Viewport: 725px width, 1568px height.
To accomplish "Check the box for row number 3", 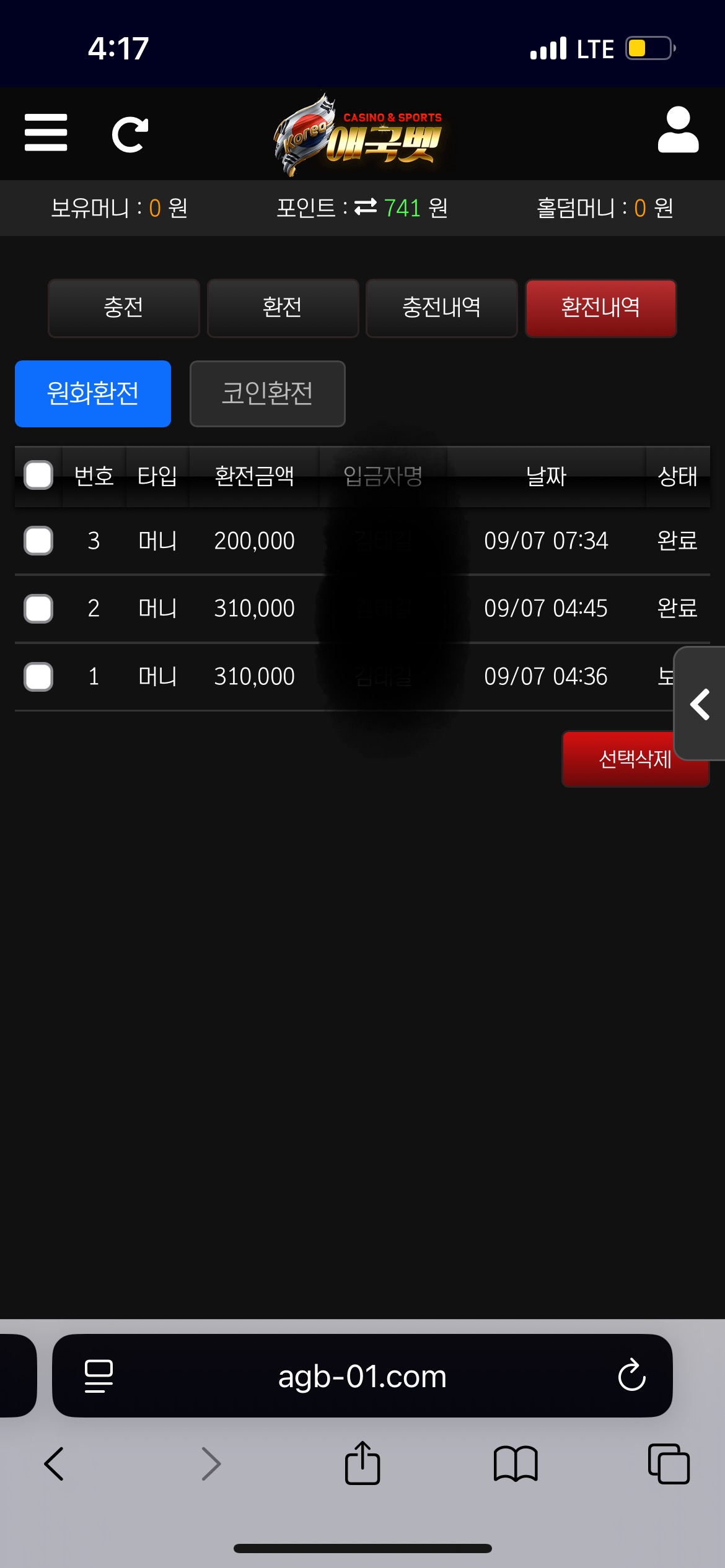I will click(38, 541).
